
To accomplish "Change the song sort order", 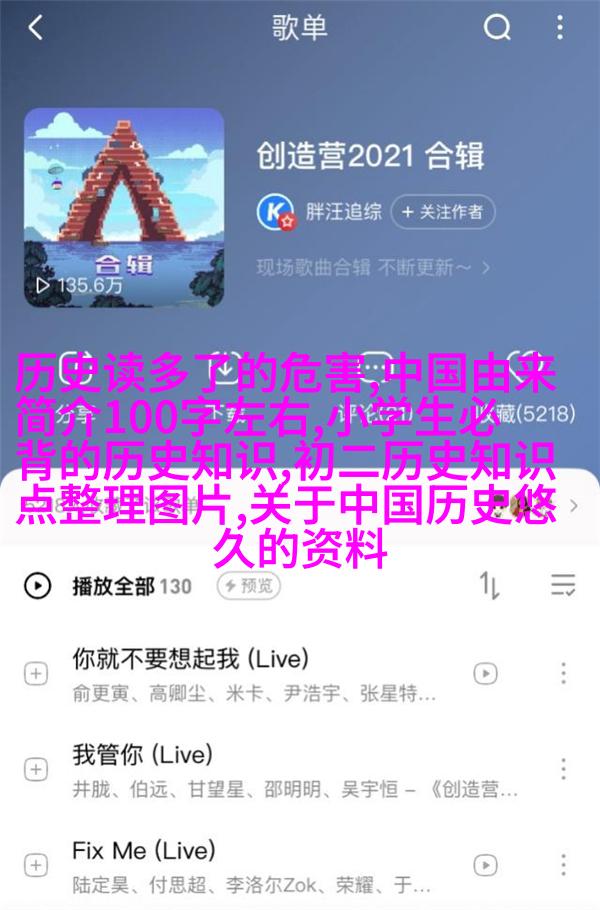I will (x=490, y=585).
